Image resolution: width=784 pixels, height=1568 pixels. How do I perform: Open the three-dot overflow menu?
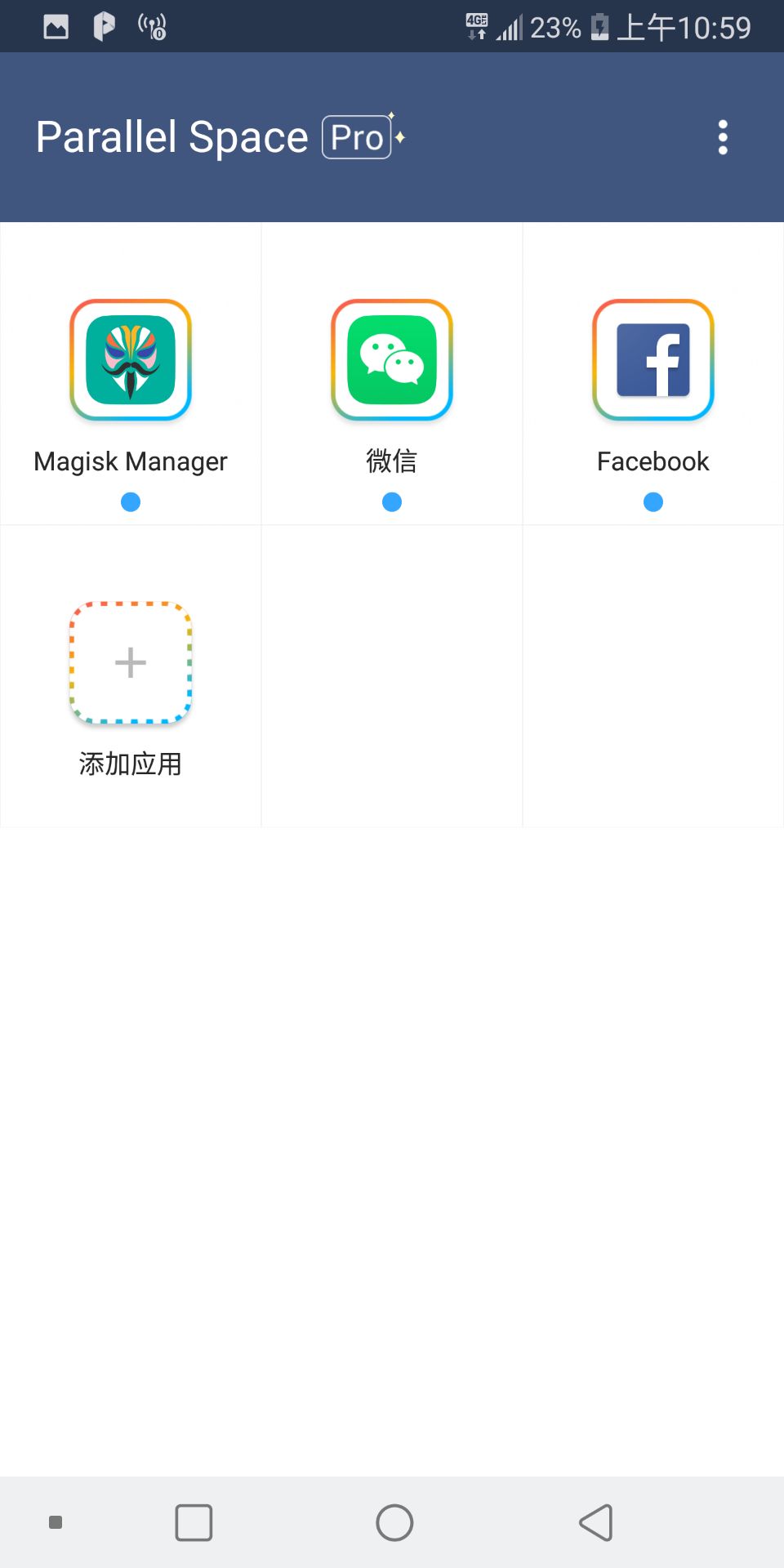point(723,137)
